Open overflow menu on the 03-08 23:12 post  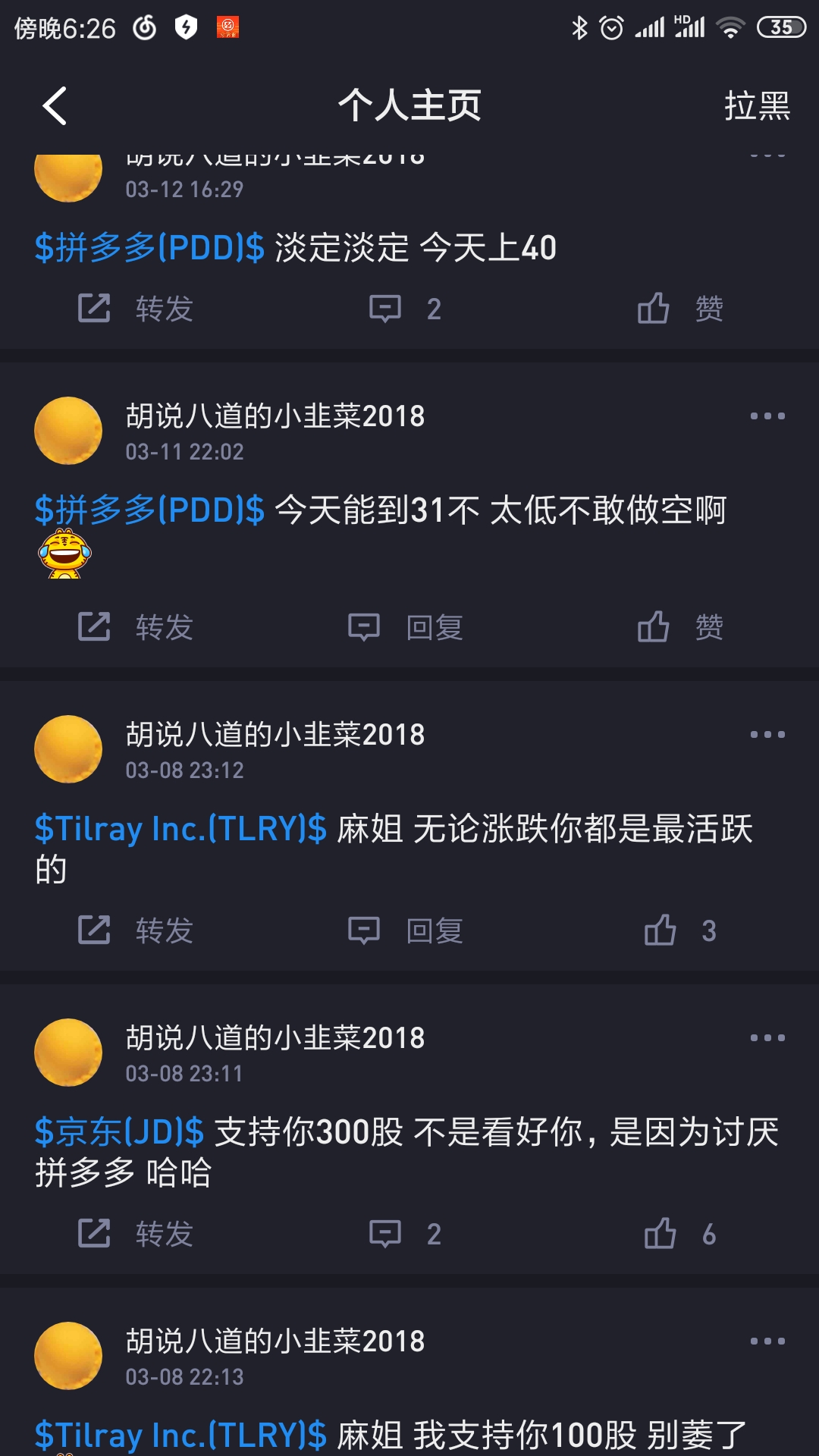coord(767,734)
